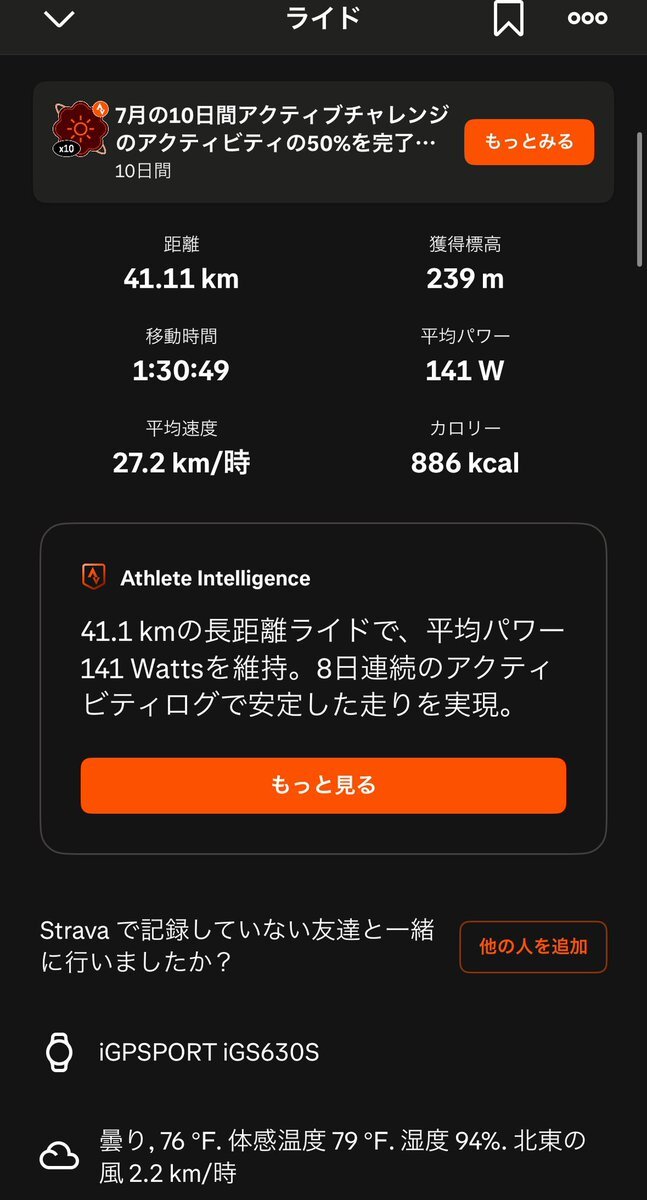Tap もっとみる on the challenge banner
Viewport: 647px width, 1200px height.
click(x=529, y=142)
